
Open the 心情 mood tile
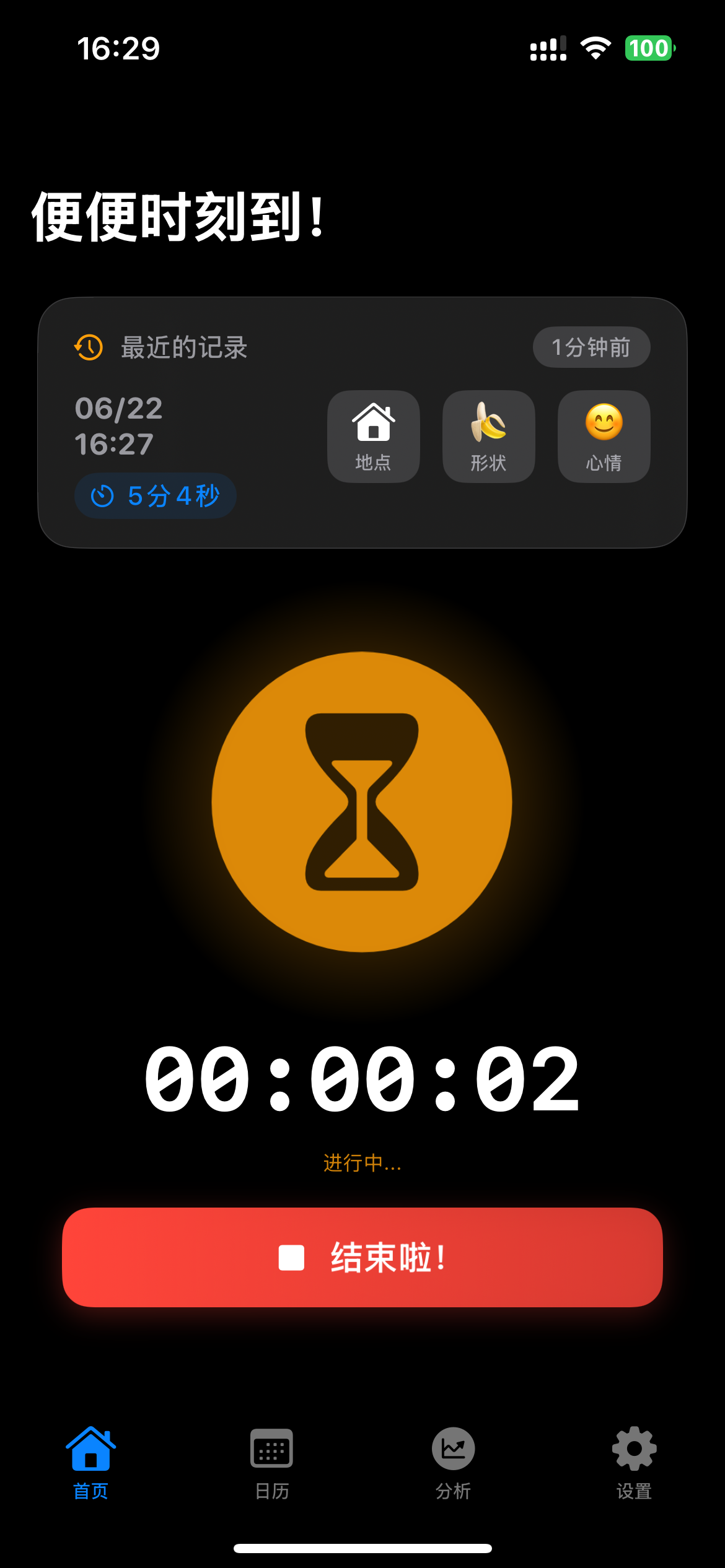[x=604, y=436]
